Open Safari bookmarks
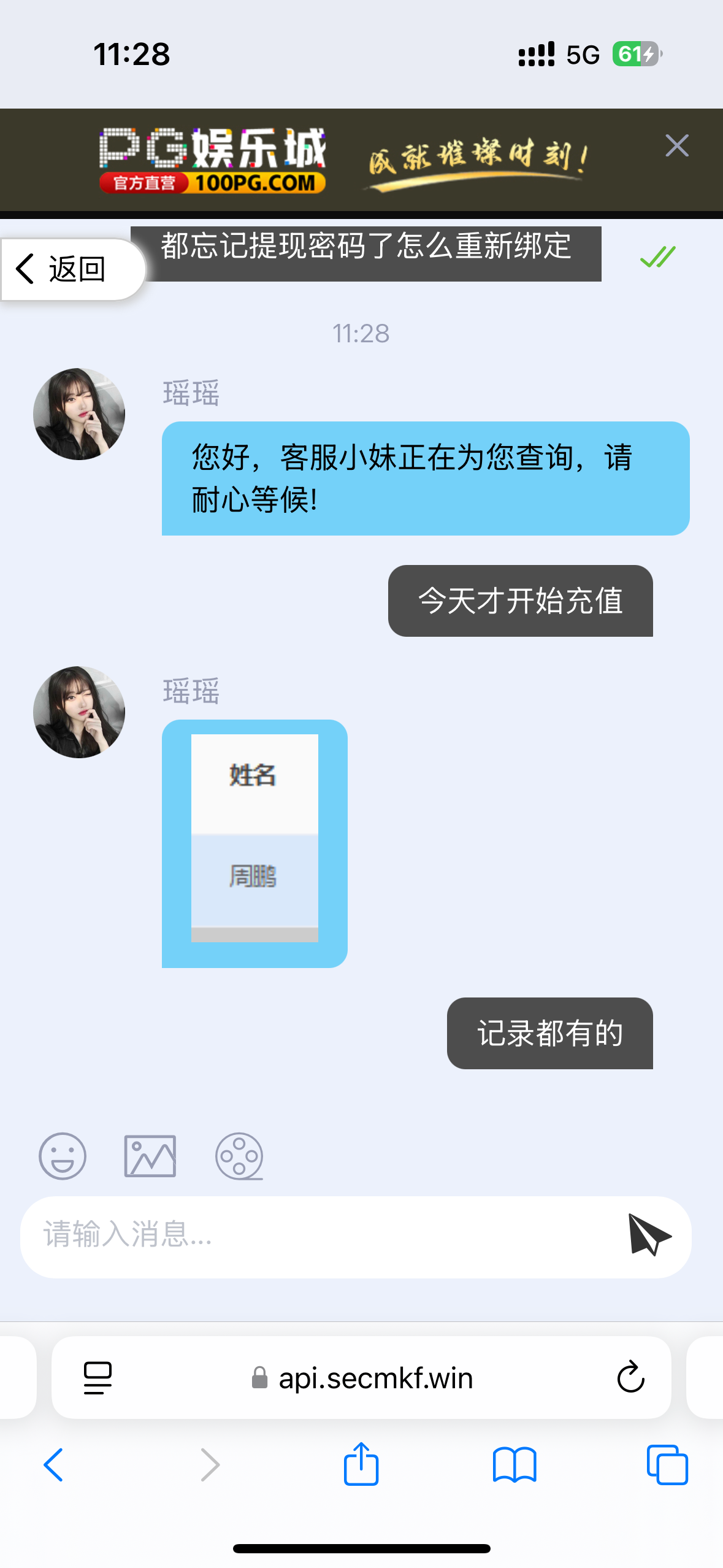The height and width of the screenshot is (1568, 723). click(514, 1465)
